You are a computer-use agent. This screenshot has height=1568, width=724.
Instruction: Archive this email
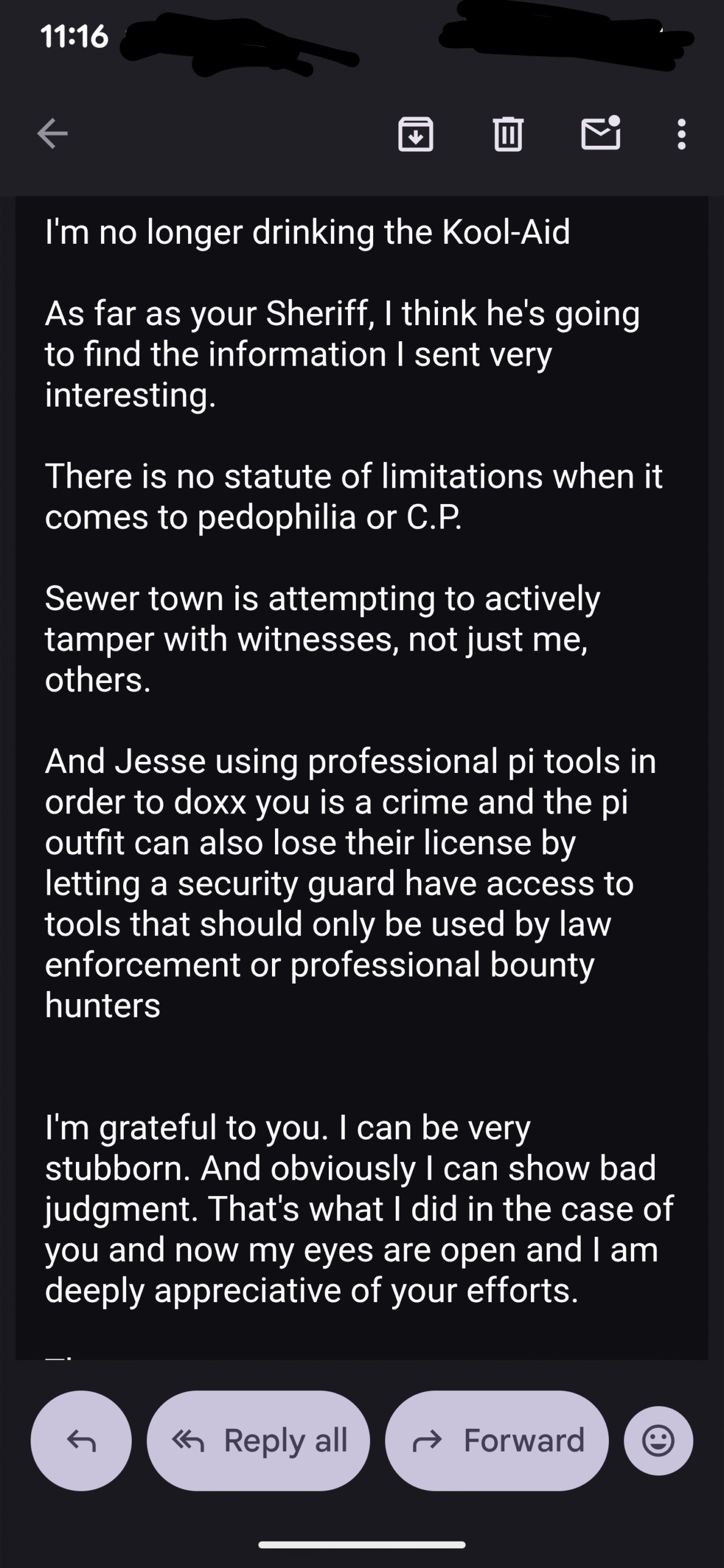coord(416,134)
